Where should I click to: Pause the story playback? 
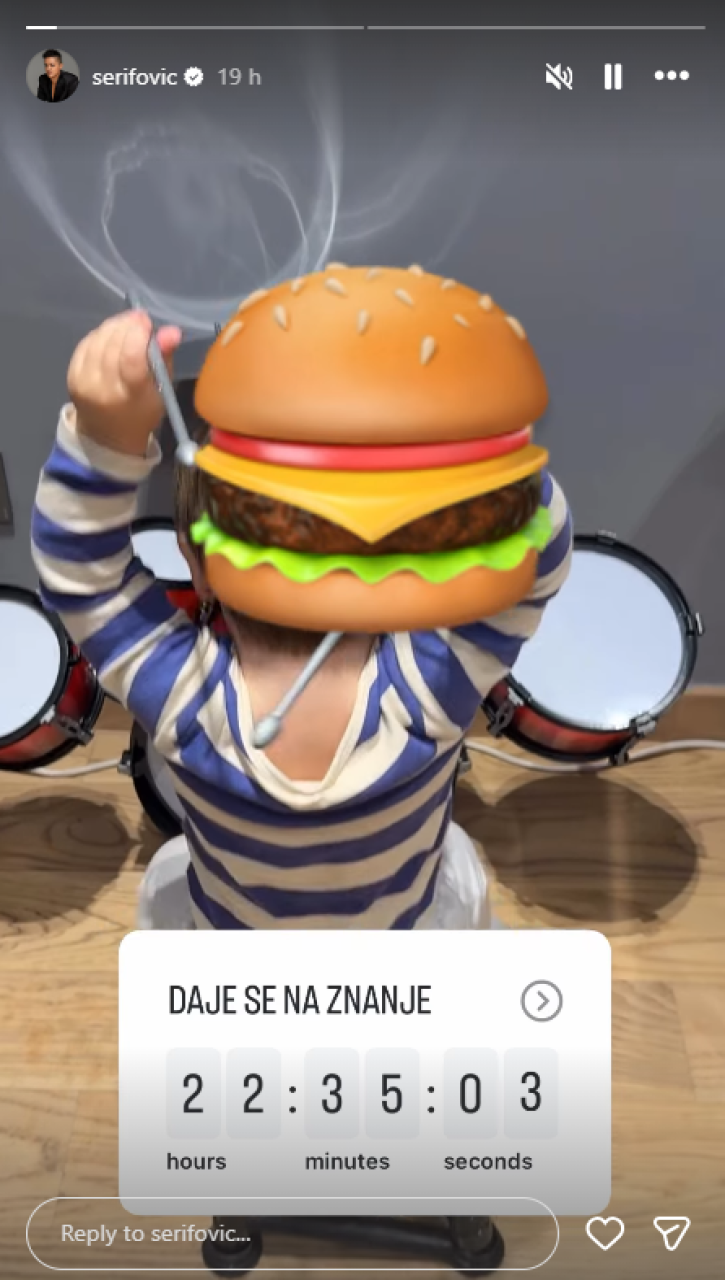tap(613, 77)
